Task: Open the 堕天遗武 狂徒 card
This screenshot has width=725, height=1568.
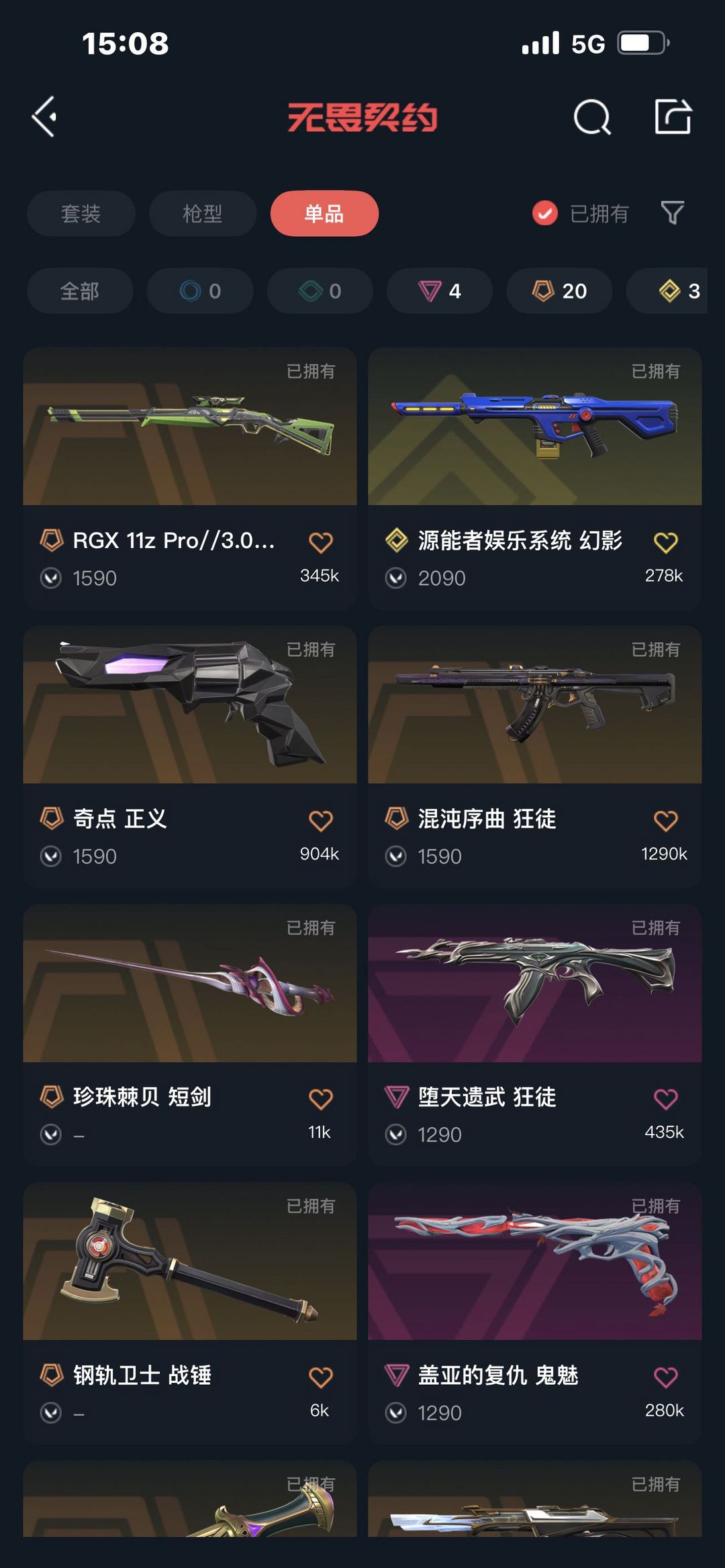Action: (x=535, y=1035)
